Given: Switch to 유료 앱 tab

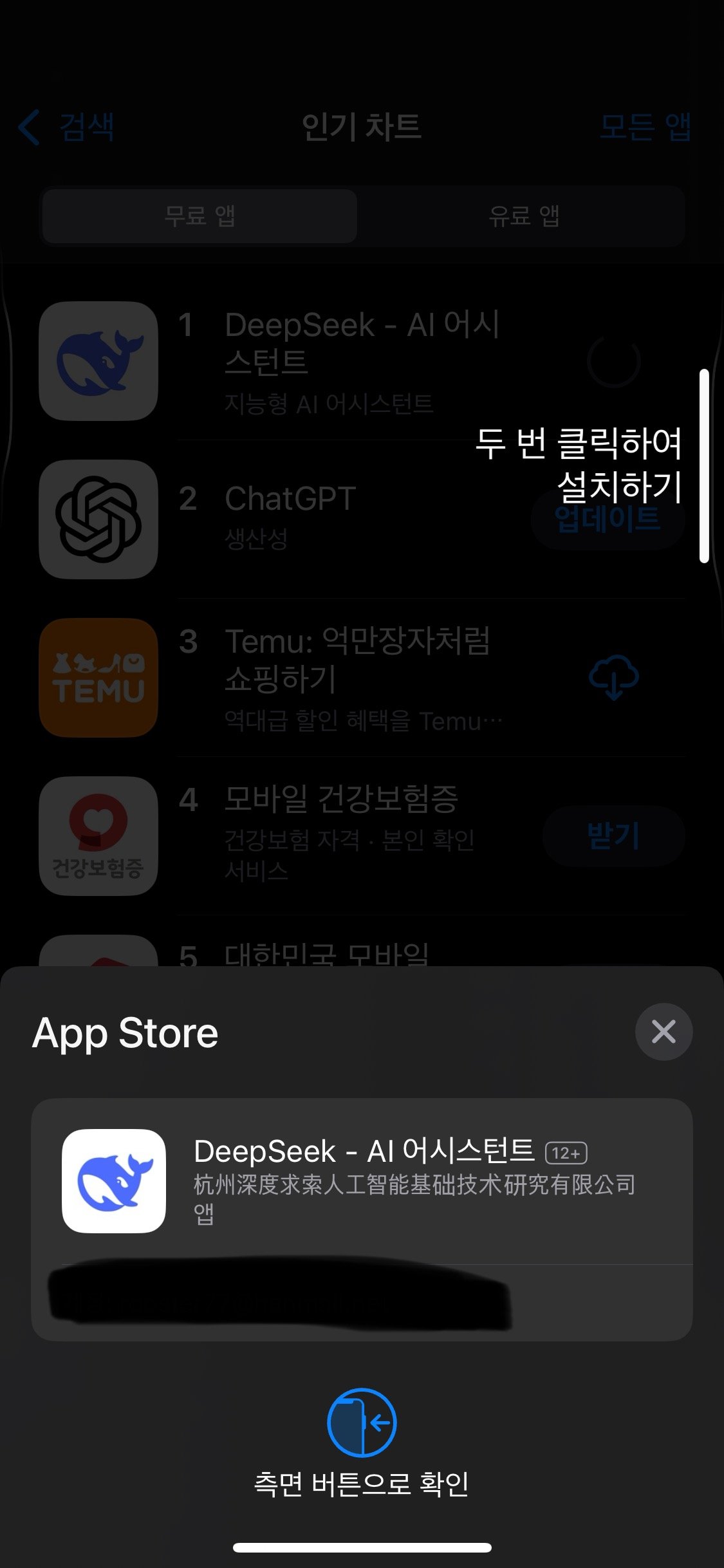Looking at the screenshot, I should click(523, 216).
